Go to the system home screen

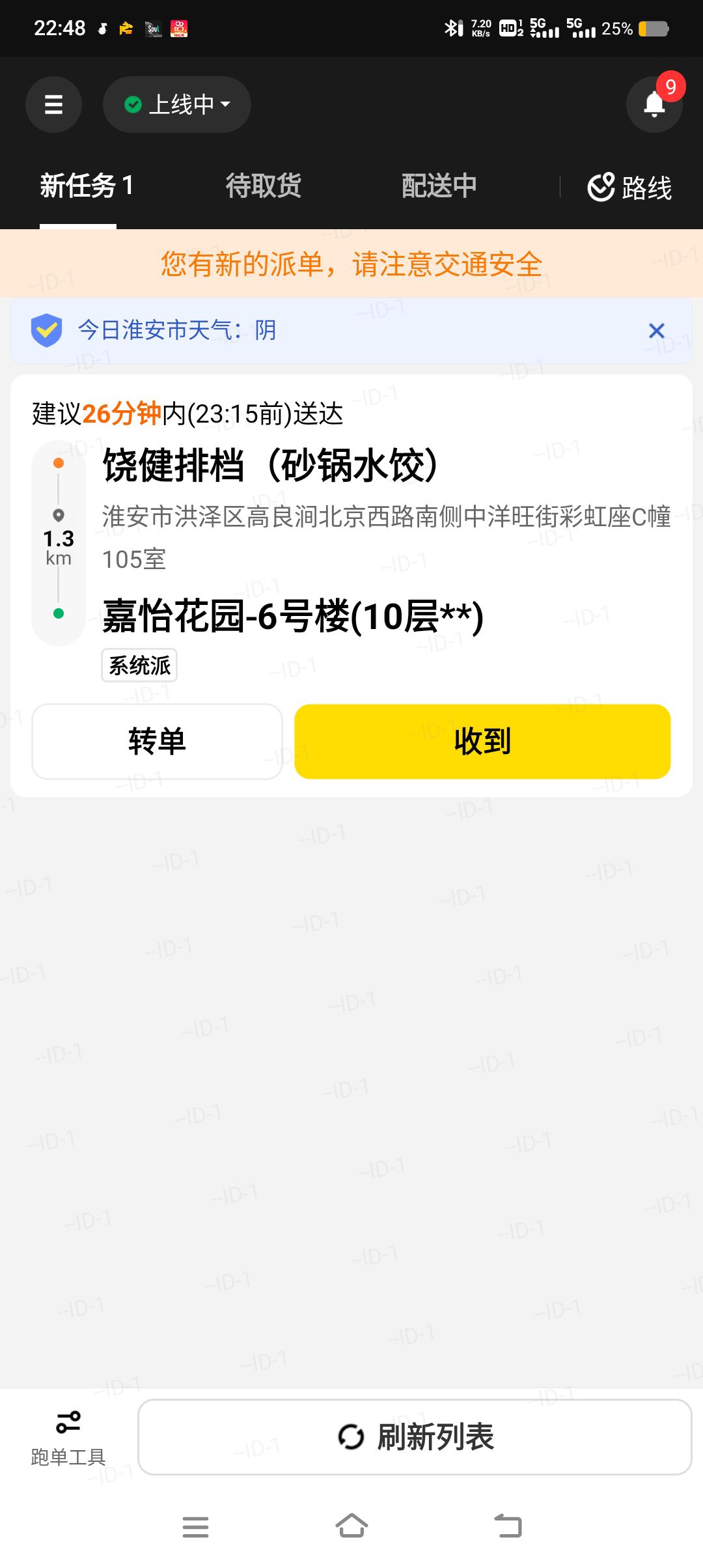(x=351, y=1526)
